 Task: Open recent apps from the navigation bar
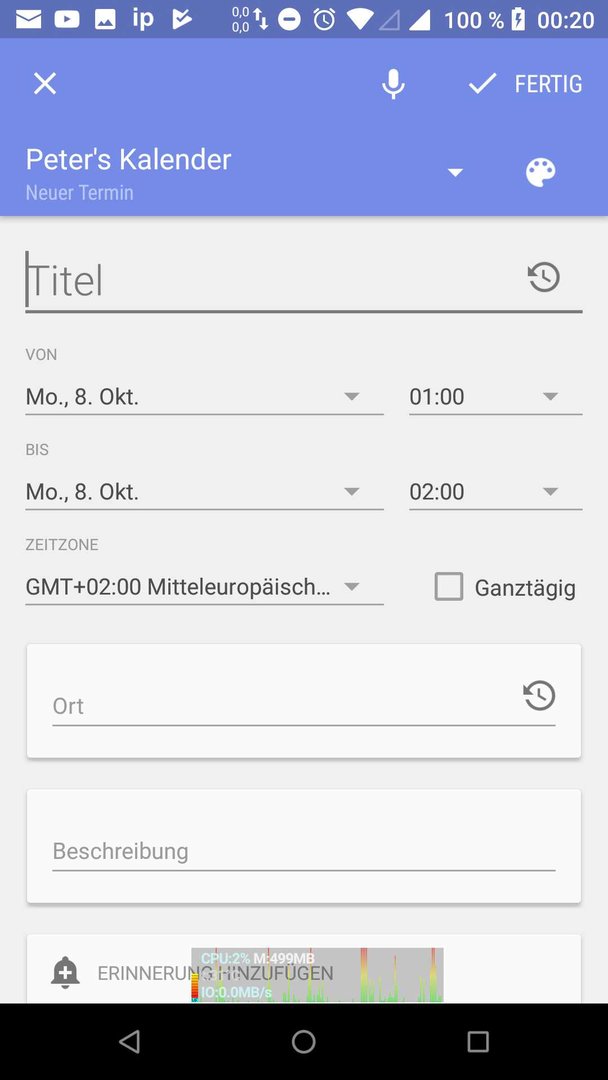click(478, 1041)
